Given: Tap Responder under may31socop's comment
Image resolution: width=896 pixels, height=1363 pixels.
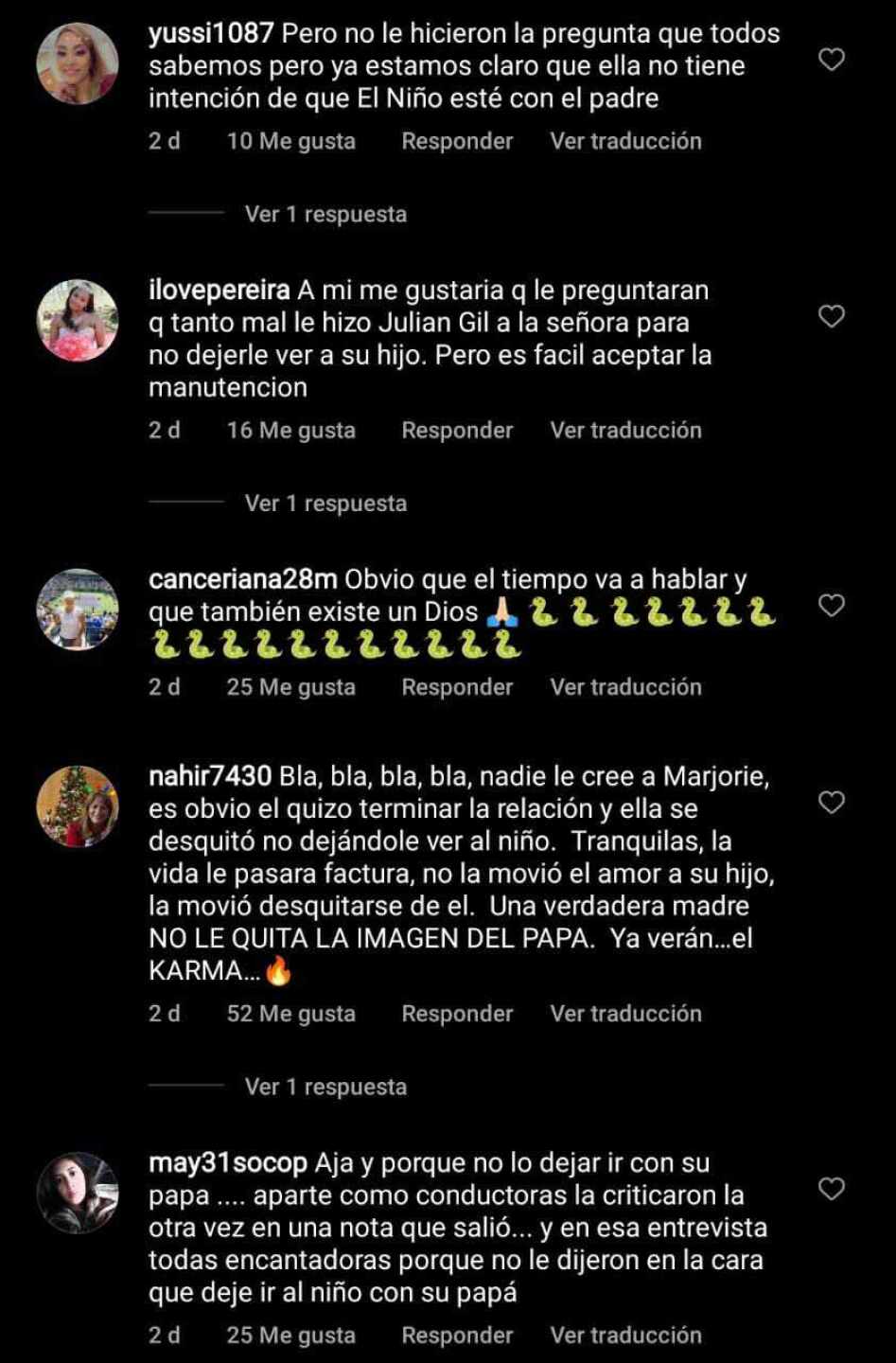Looking at the screenshot, I should (457, 1335).
